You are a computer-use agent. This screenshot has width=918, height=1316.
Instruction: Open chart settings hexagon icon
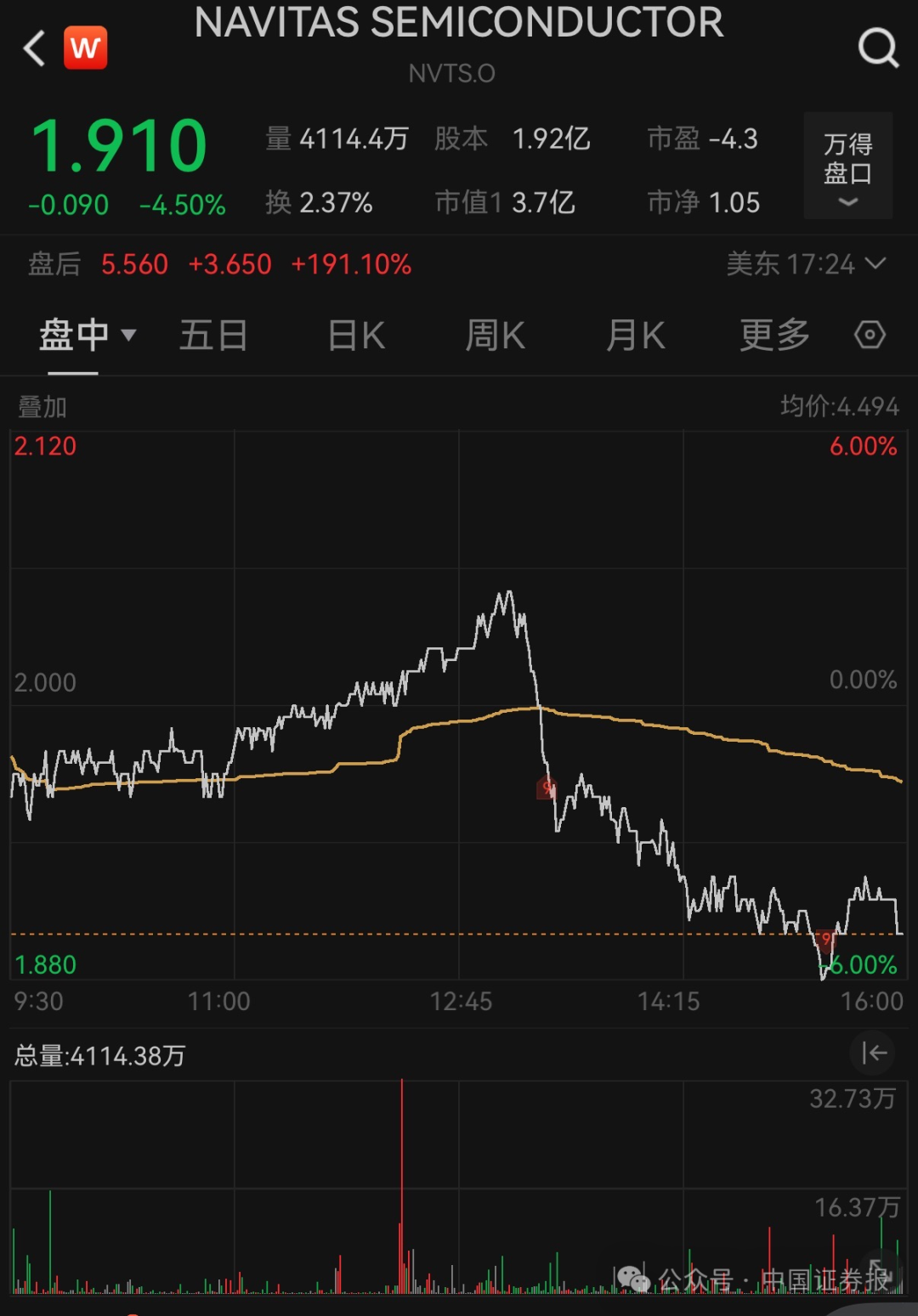click(870, 336)
